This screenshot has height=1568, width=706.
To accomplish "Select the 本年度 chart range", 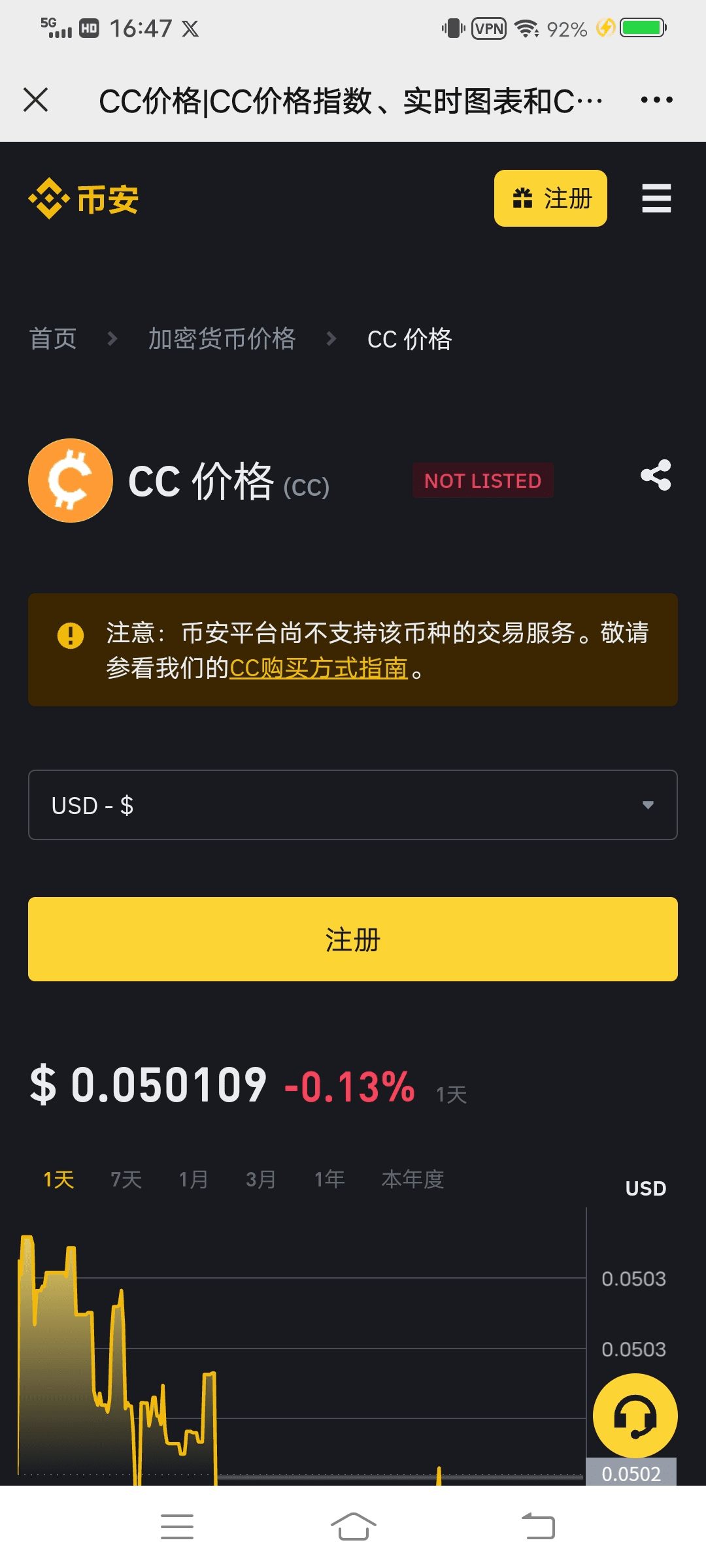I will (x=412, y=1180).
